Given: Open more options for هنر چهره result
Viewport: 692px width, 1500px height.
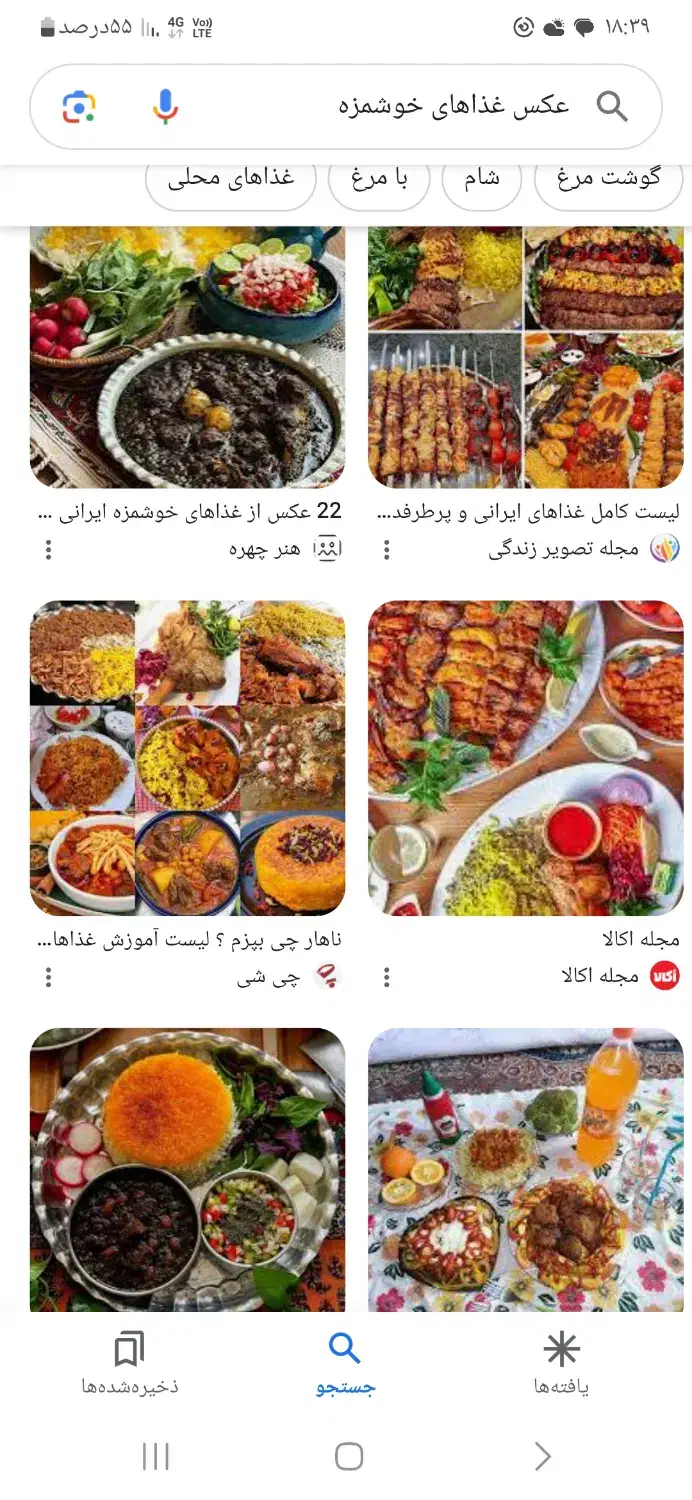Looking at the screenshot, I should 48,549.
